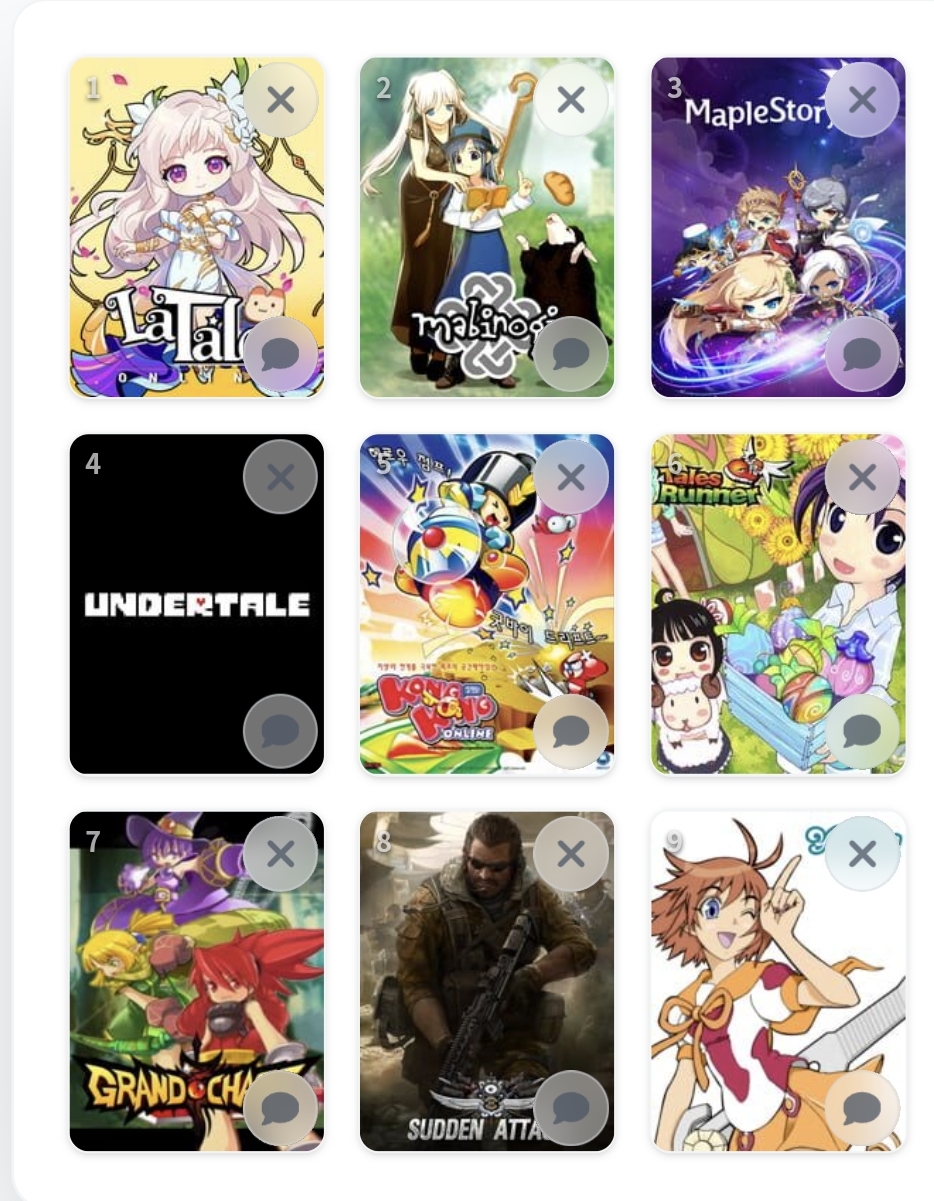934x1201 pixels.
Task: Remove Grand Chase card
Action: 280,854
